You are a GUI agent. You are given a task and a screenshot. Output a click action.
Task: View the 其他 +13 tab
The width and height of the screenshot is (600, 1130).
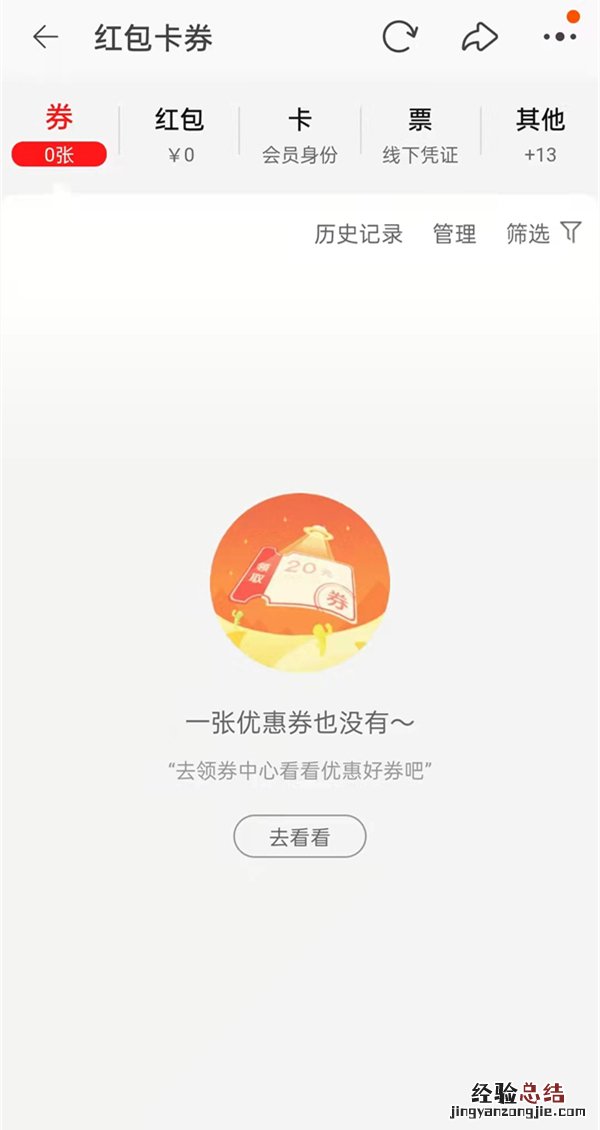point(540,133)
